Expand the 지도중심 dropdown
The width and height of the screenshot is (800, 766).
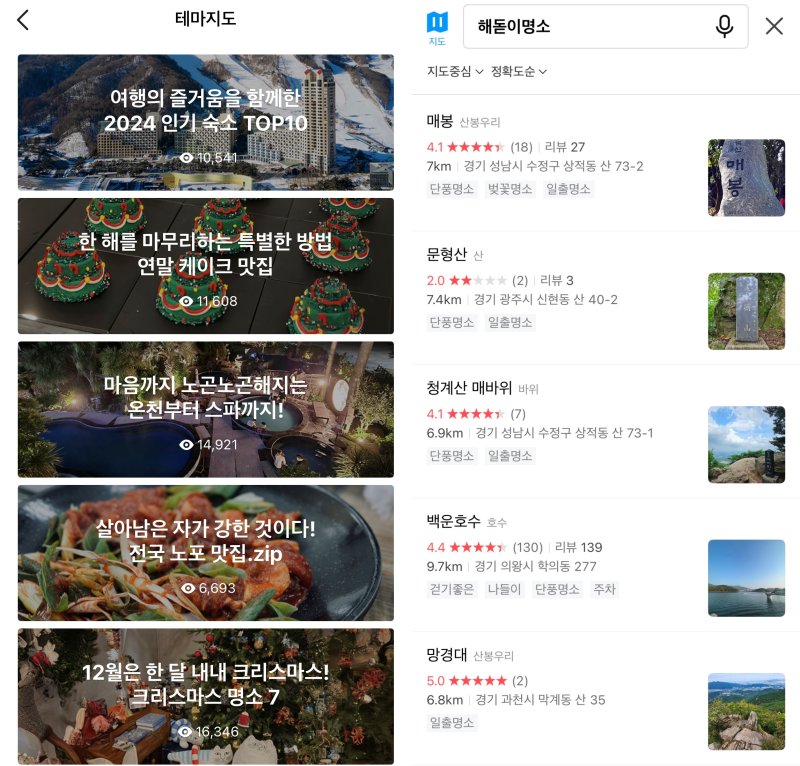coord(455,71)
